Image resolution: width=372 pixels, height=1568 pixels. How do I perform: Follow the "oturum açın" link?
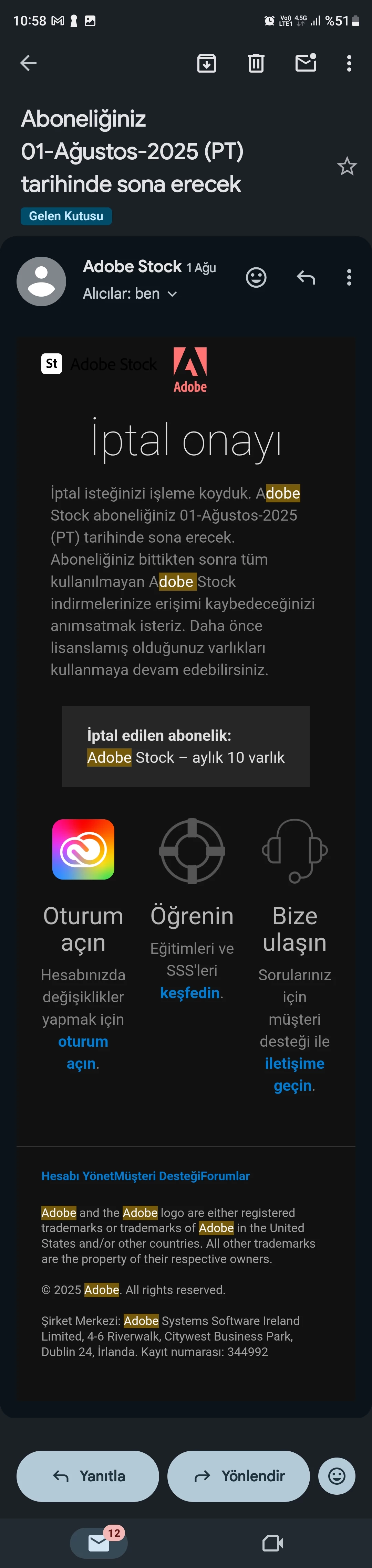[x=83, y=1052]
